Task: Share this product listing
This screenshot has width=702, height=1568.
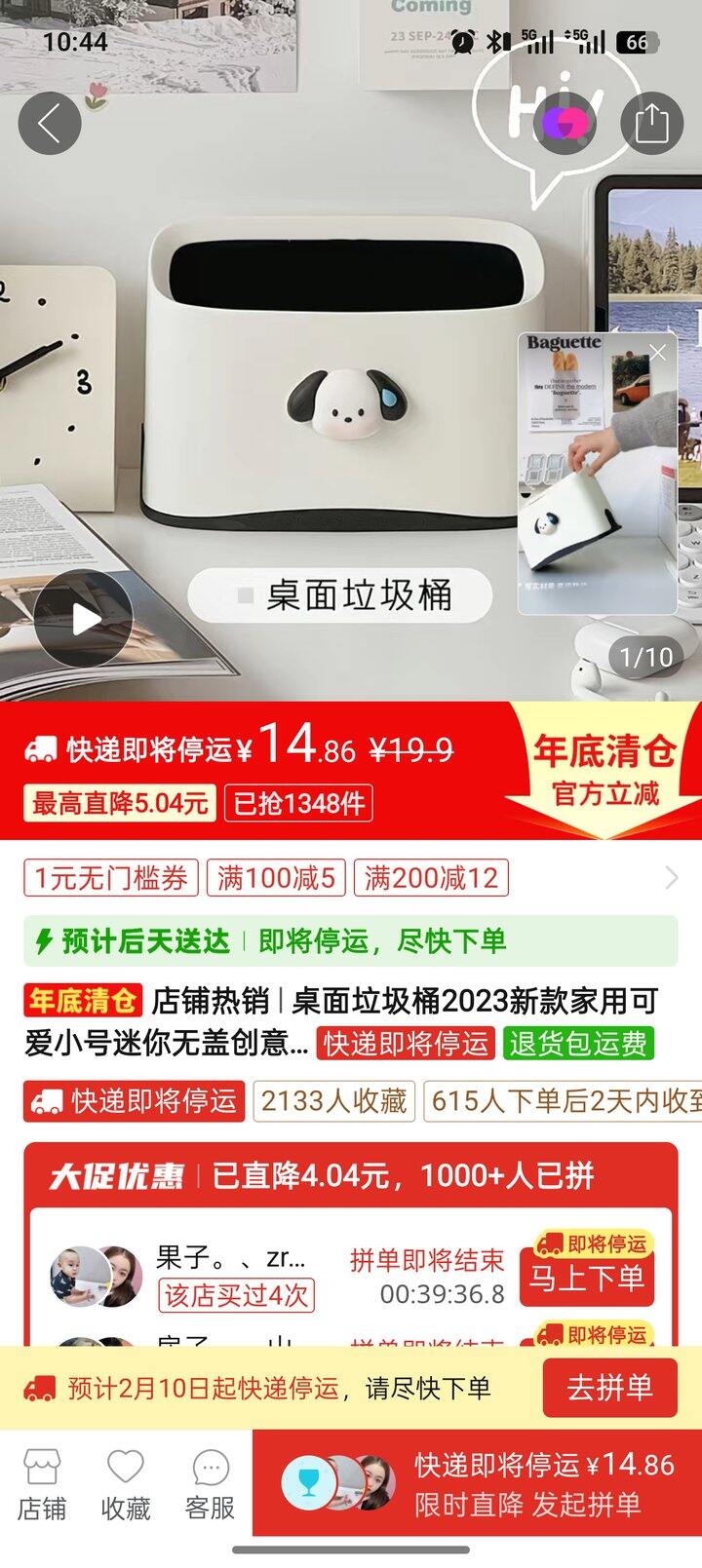Action: click(x=651, y=124)
